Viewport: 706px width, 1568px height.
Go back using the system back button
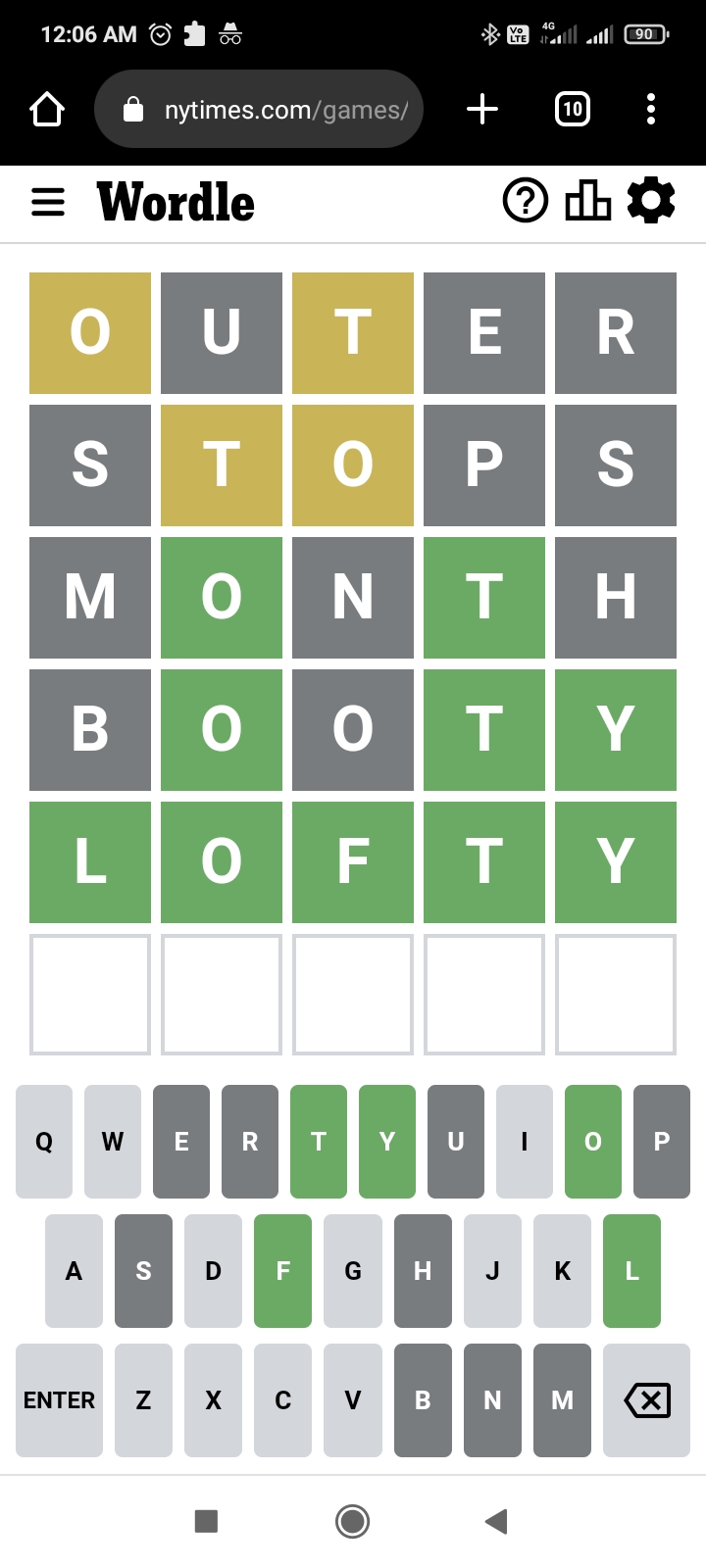[x=497, y=1521]
